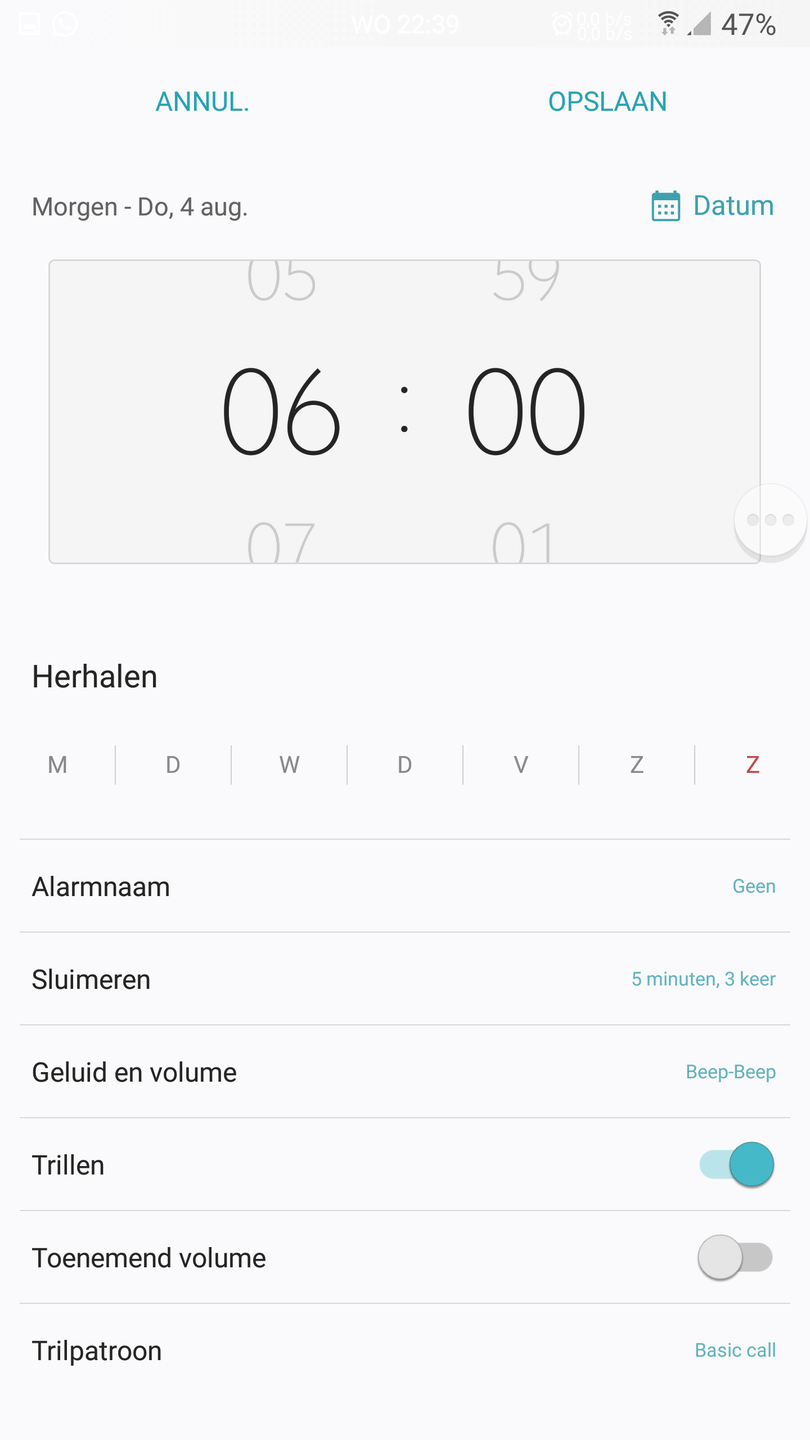810x1440 pixels.
Task: Open the Datum calendar picker
Action: click(712, 206)
